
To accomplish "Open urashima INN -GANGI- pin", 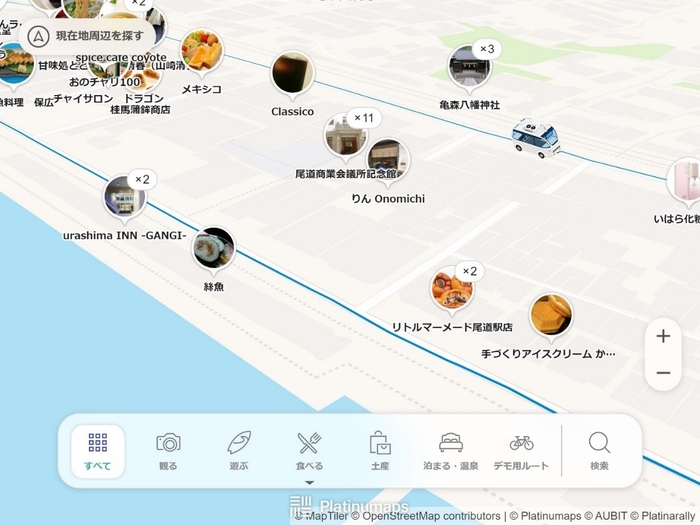I will point(125,197).
